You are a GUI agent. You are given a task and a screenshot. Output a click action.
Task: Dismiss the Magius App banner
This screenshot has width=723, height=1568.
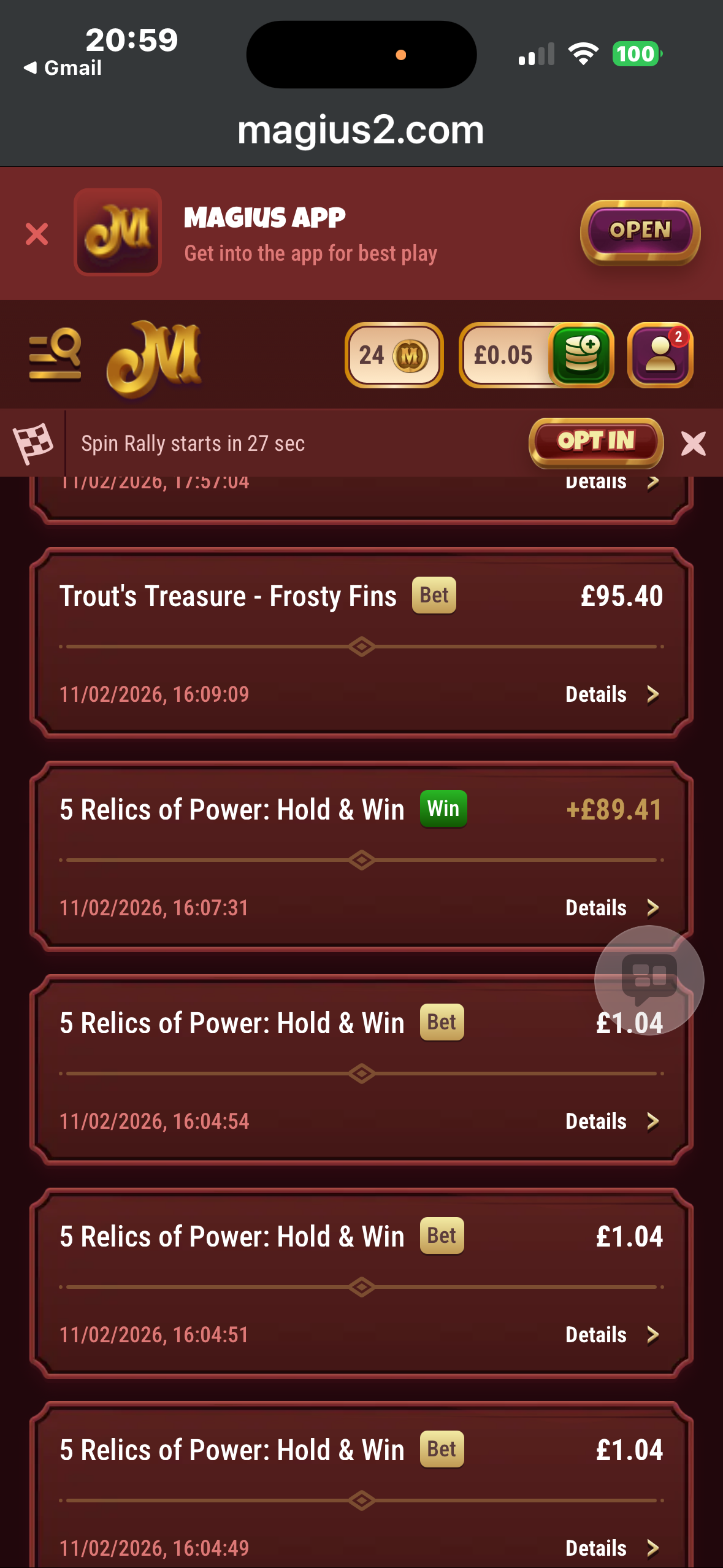(37, 234)
